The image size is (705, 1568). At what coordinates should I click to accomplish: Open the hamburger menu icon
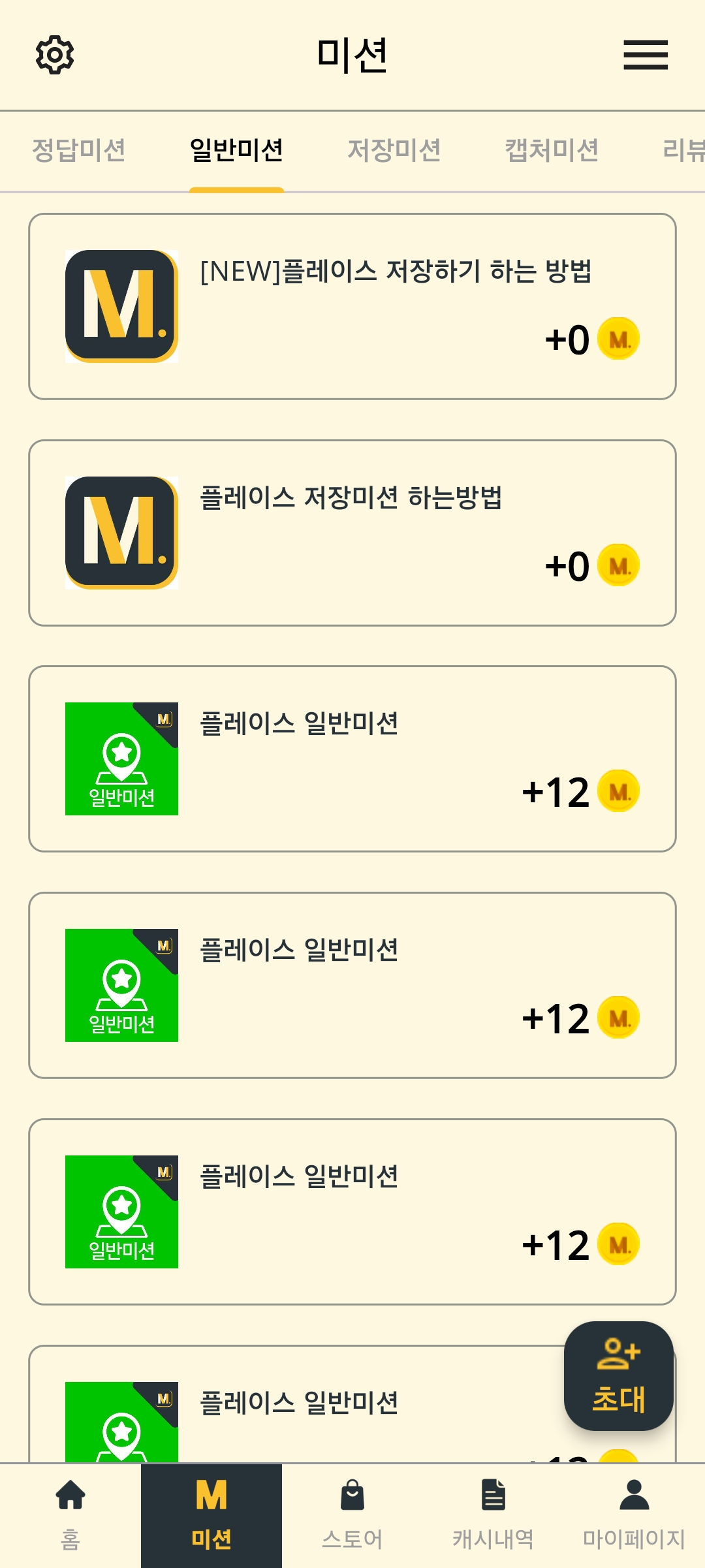click(645, 56)
